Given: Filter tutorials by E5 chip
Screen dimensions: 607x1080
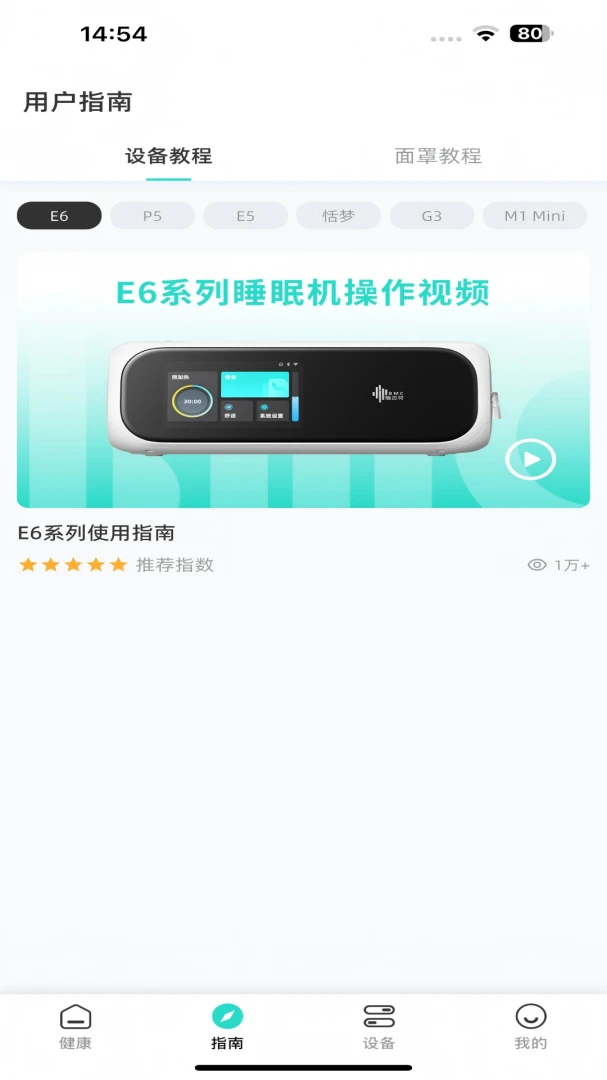Looking at the screenshot, I should coord(245,216).
